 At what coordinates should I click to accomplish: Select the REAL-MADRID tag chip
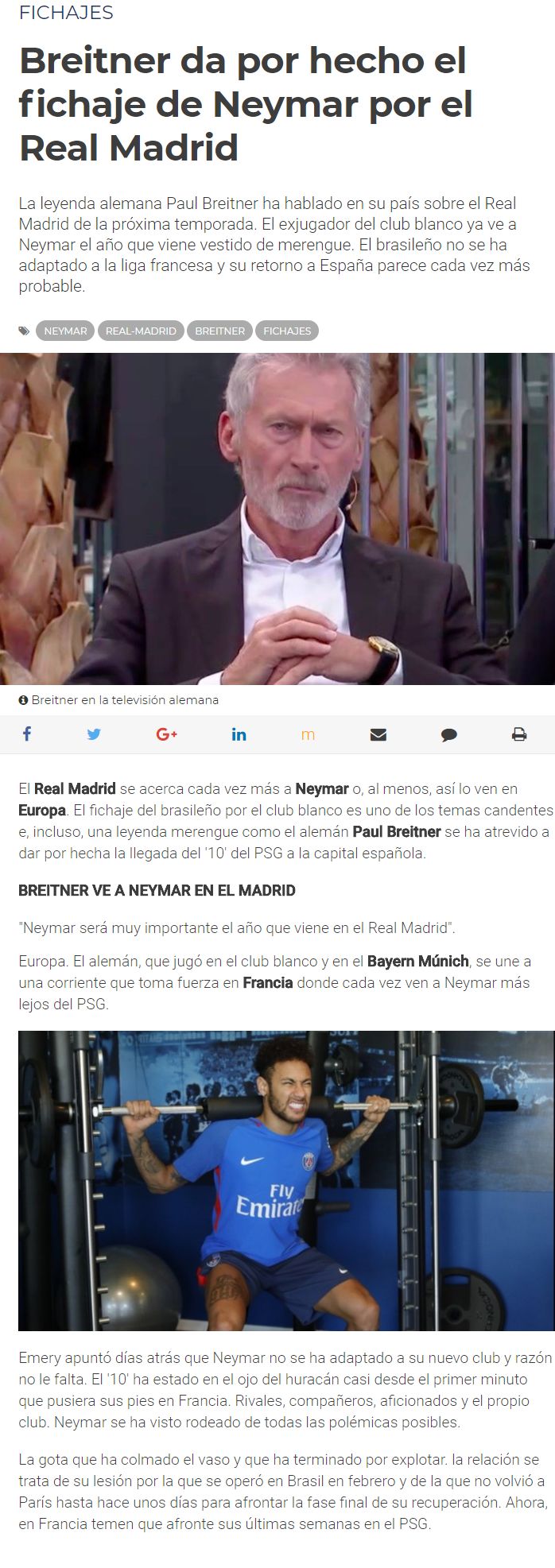click(141, 331)
